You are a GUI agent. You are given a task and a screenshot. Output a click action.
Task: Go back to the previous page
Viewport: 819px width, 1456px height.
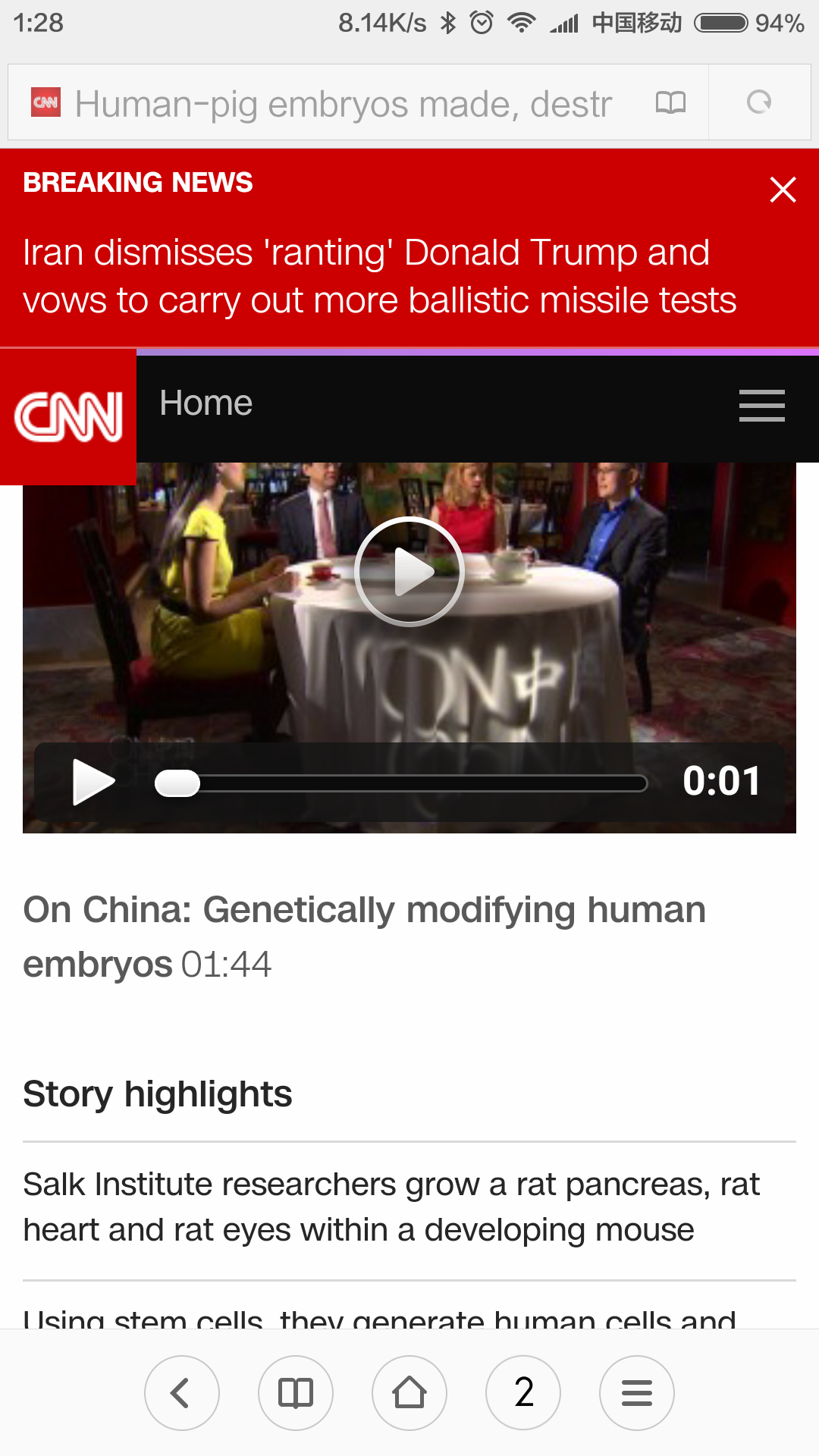(x=181, y=1393)
